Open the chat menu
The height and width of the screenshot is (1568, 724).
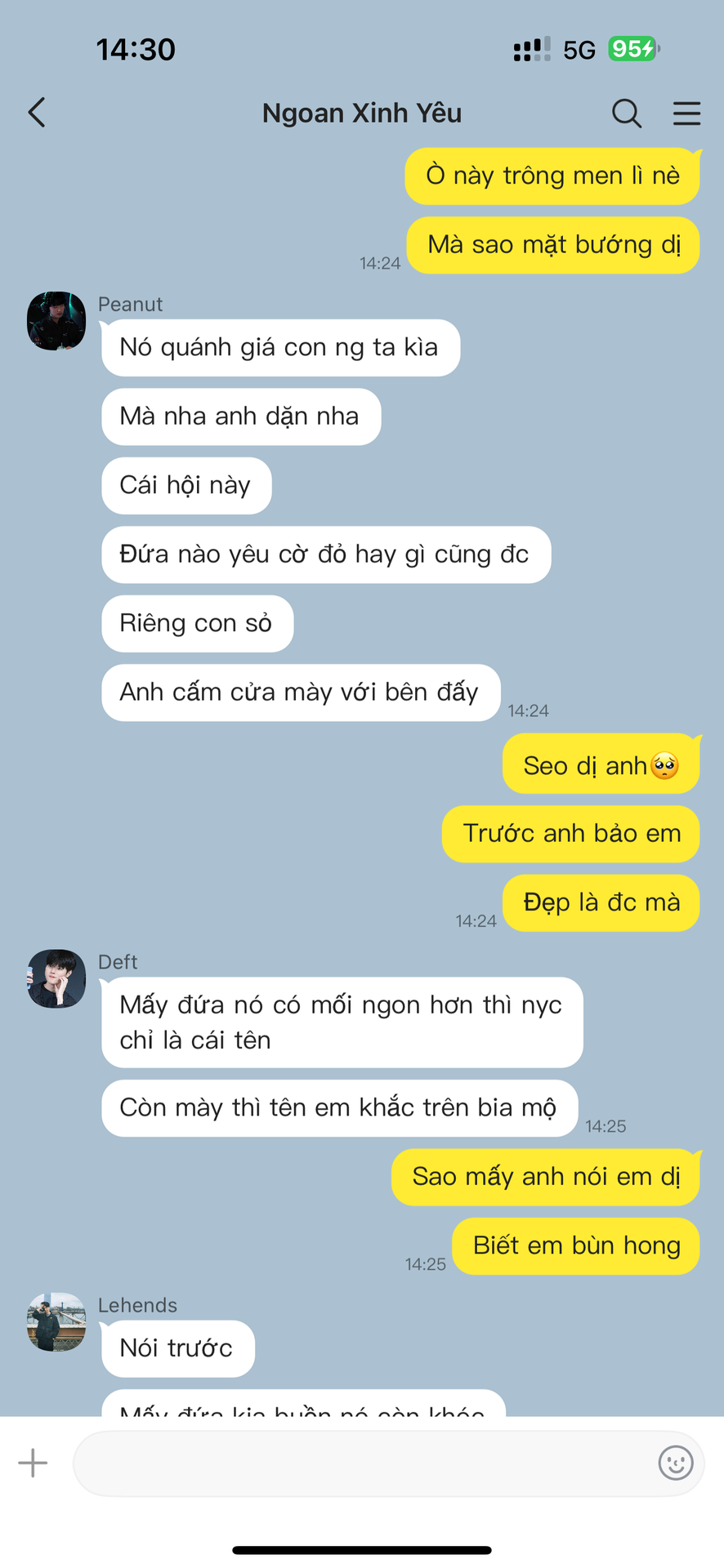coord(686,114)
